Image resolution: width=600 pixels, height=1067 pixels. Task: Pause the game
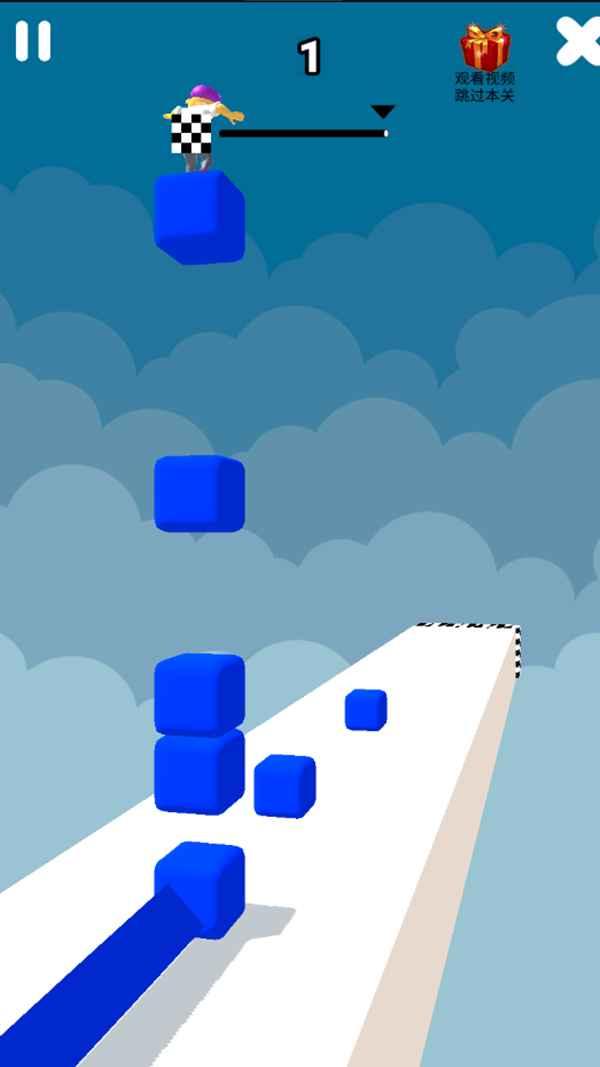pos(32,41)
